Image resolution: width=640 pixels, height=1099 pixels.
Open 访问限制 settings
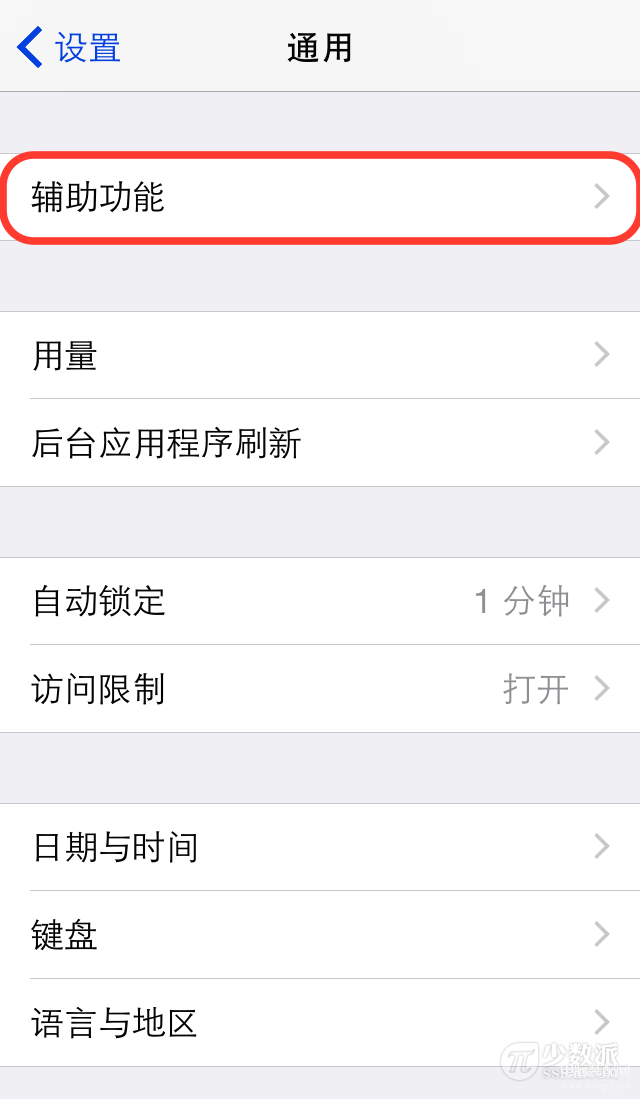320,689
